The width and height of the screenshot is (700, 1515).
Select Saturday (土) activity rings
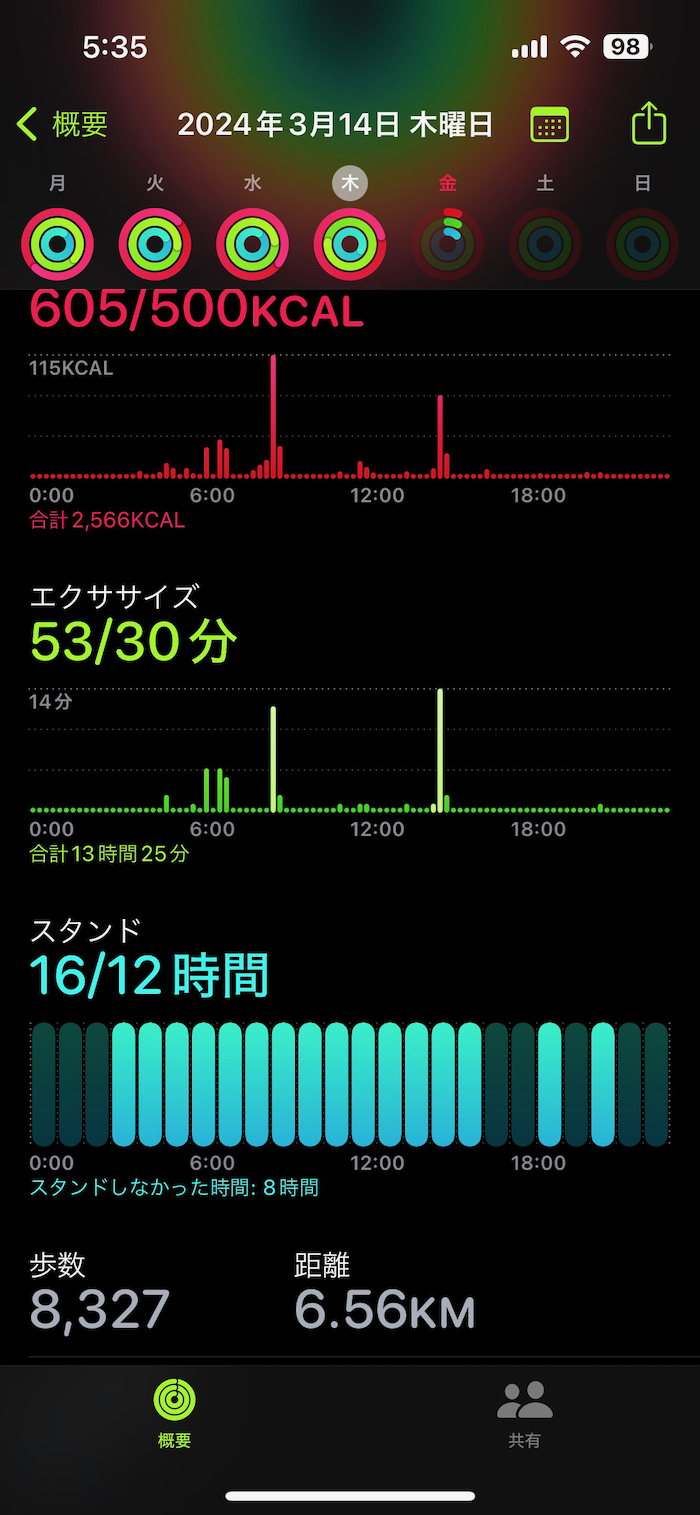coord(545,243)
